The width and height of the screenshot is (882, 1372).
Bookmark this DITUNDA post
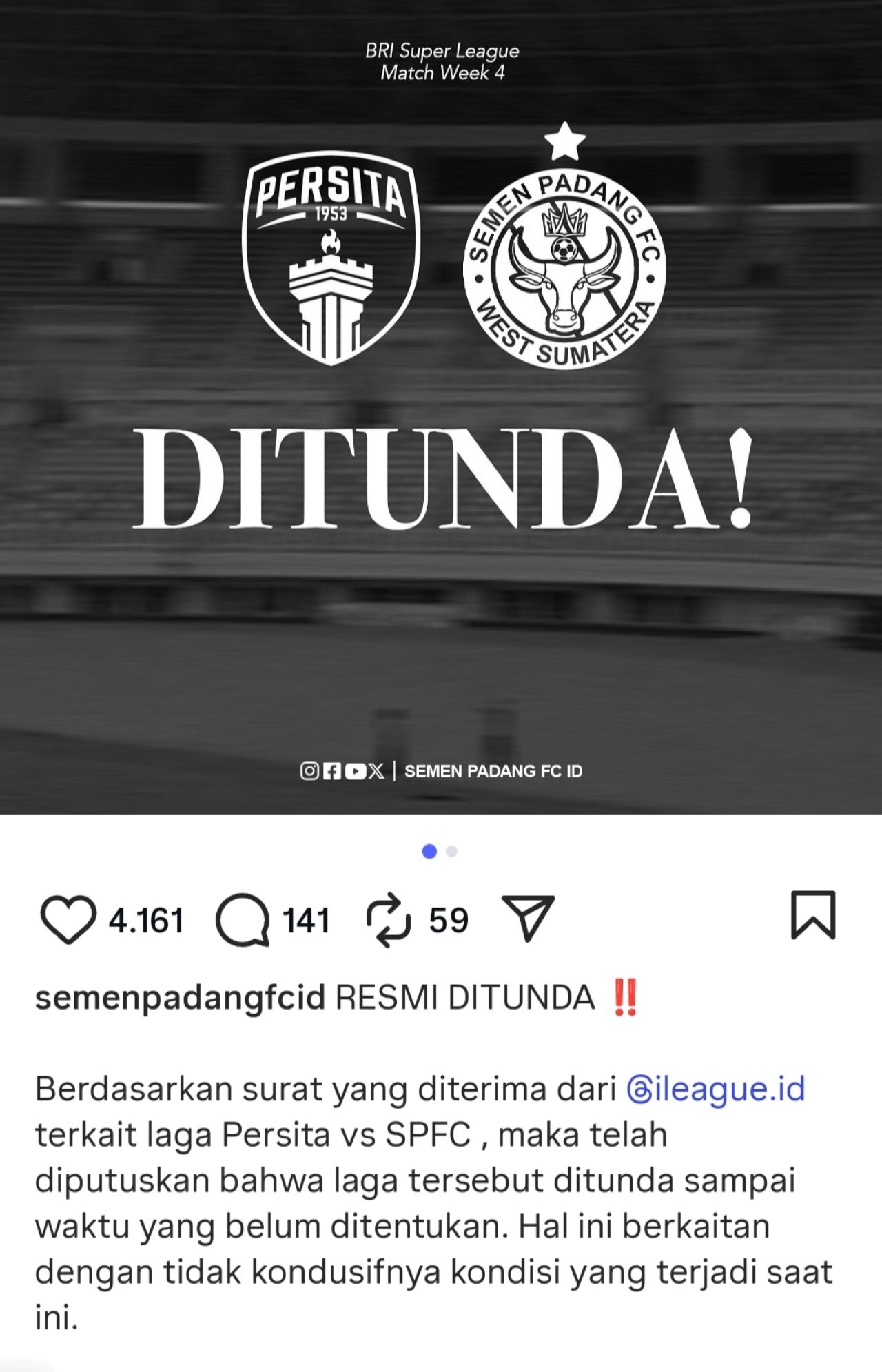click(812, 916)
